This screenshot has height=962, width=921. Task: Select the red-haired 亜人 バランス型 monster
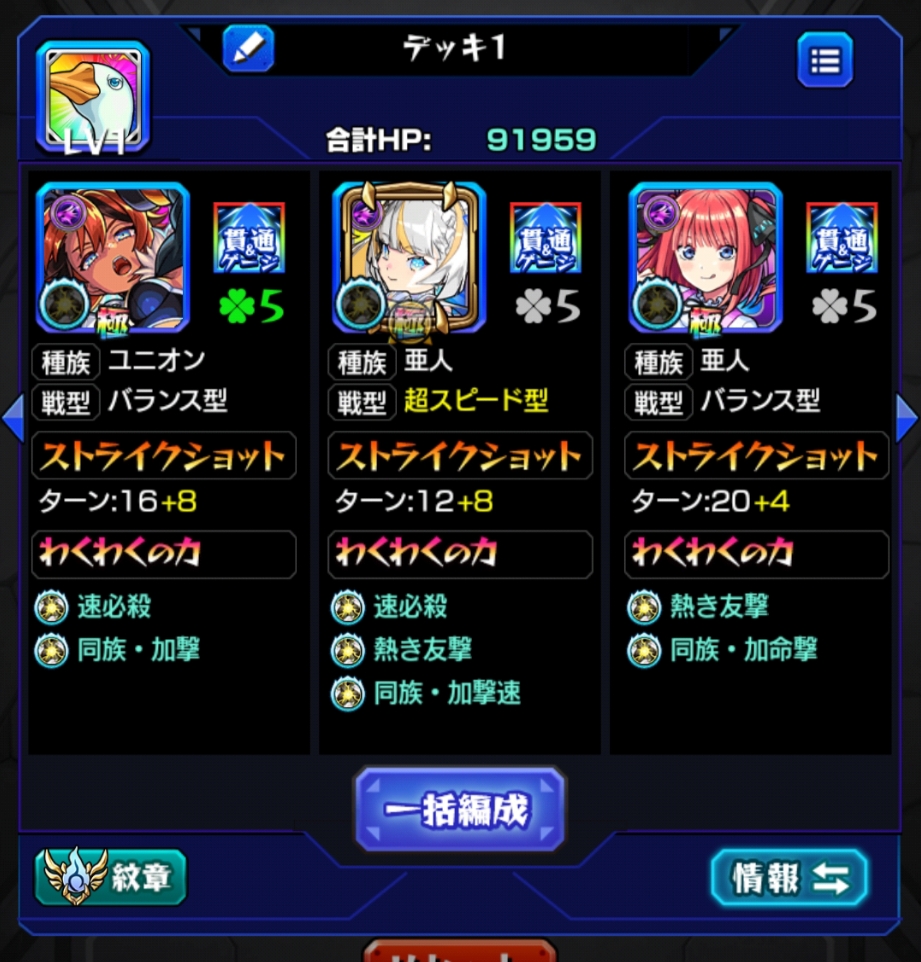[705, 258]
